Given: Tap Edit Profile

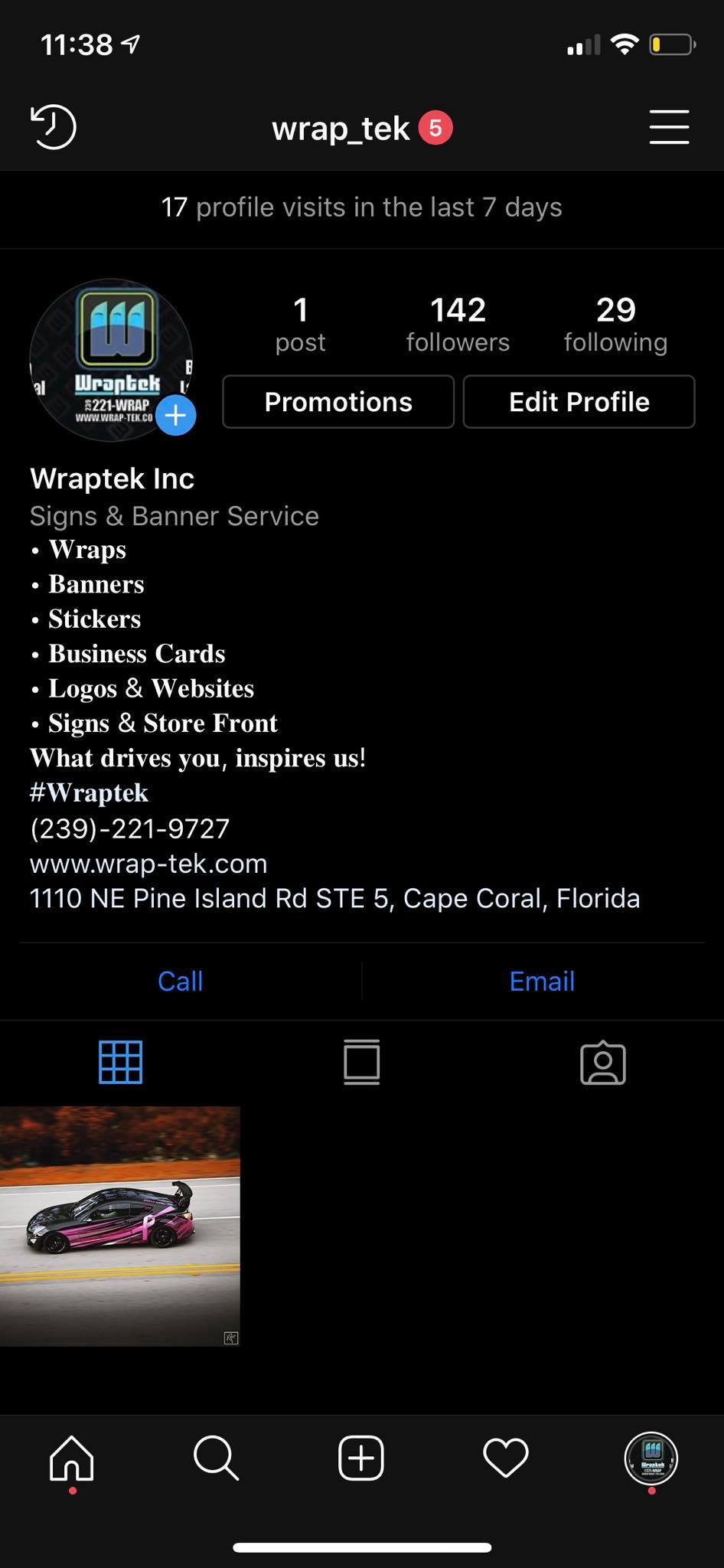Looking at the screenshot, I should pos(579,402).
